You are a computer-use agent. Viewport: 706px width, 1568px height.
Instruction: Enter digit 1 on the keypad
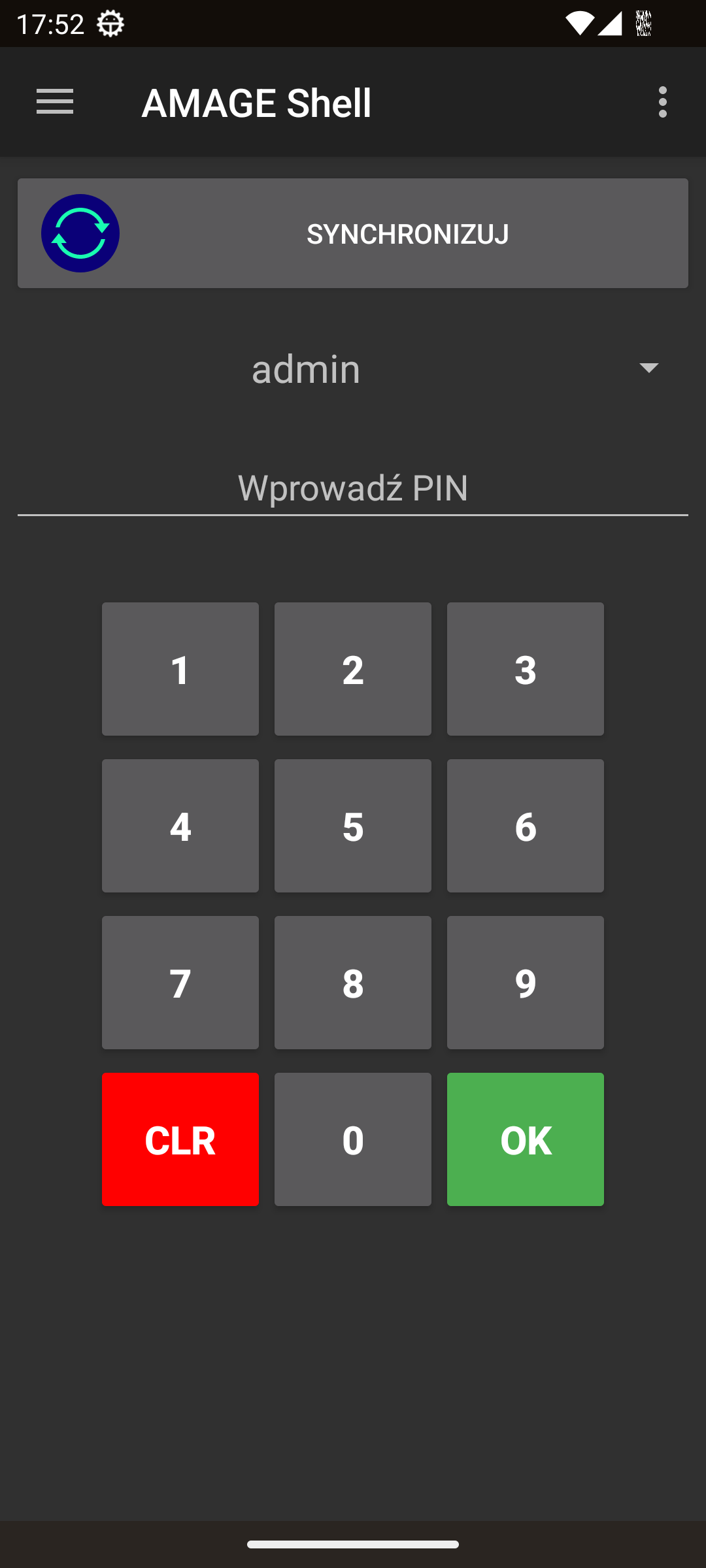(180, 669)
